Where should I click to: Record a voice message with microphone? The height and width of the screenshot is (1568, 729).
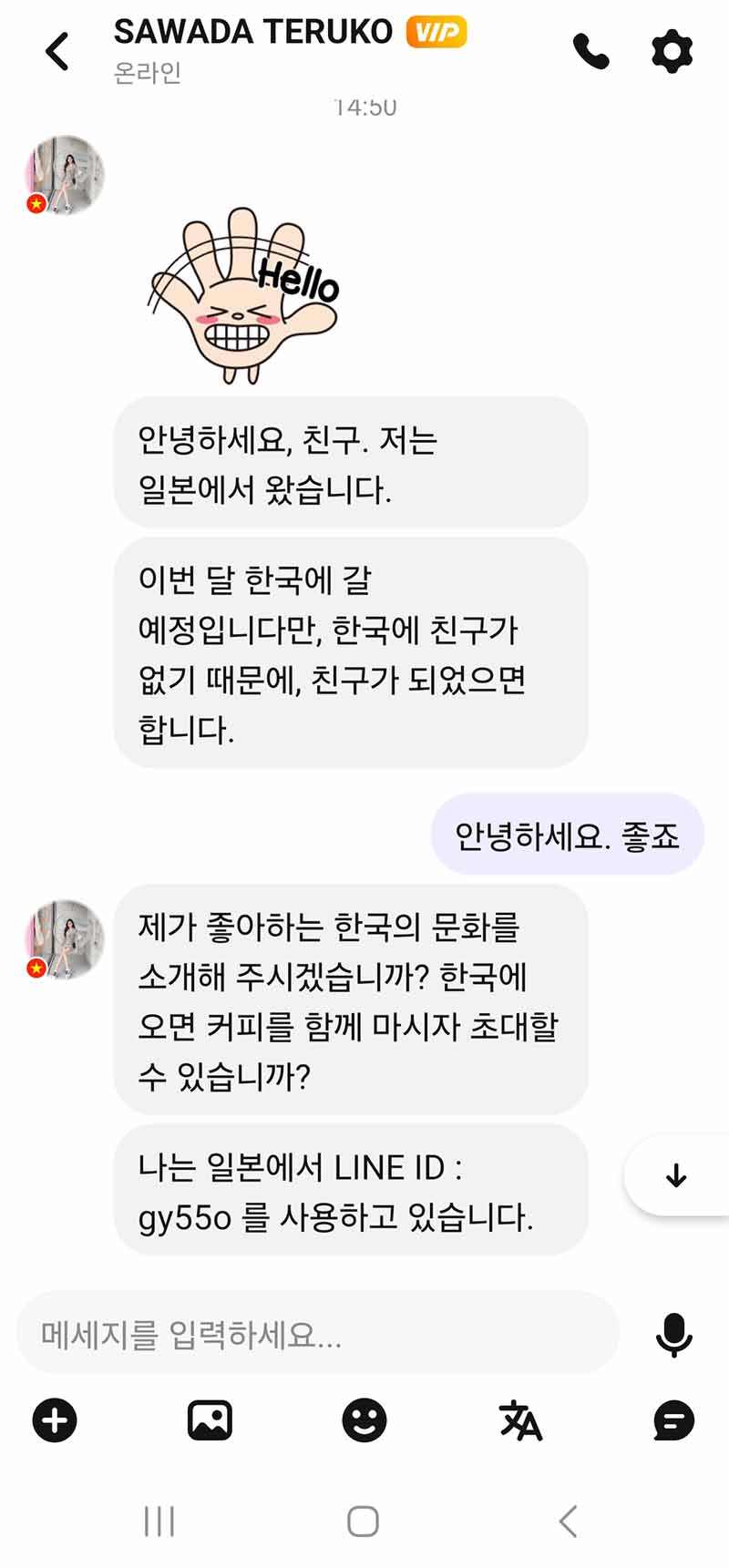[674, 1336]
